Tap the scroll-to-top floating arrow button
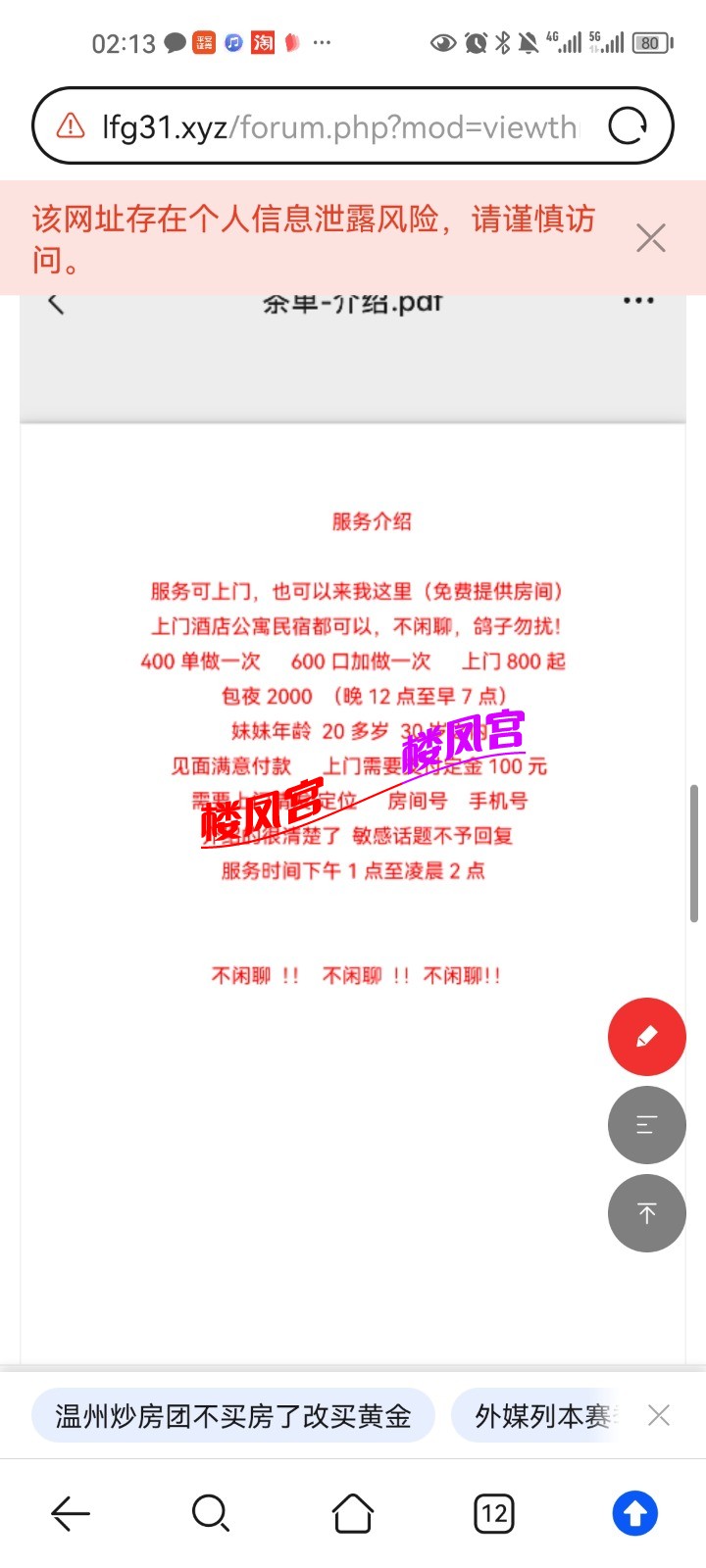 [x=646, y=1213]
